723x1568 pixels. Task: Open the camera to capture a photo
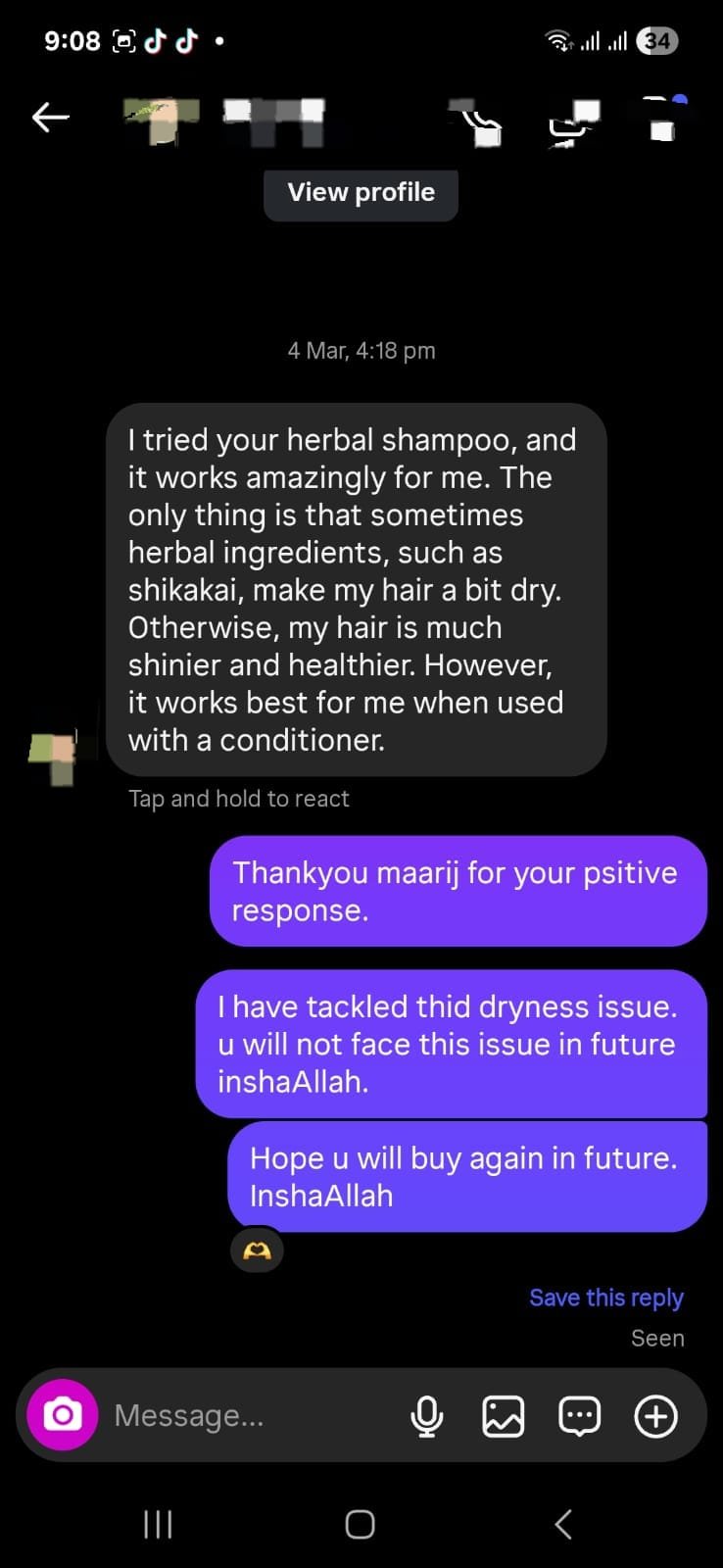point(62,1415)
